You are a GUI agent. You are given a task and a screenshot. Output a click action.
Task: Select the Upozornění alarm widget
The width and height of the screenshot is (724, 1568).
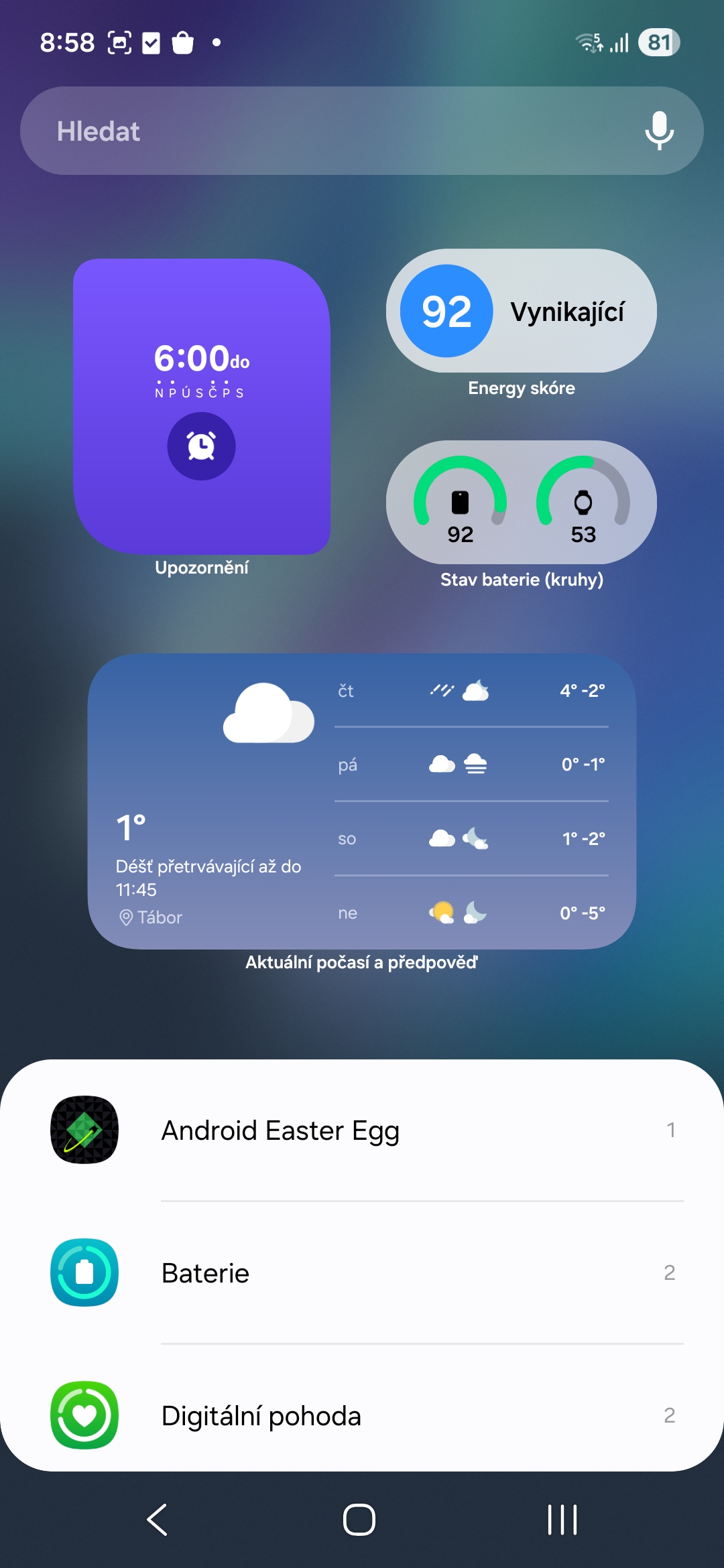click(x=202, y=407)
